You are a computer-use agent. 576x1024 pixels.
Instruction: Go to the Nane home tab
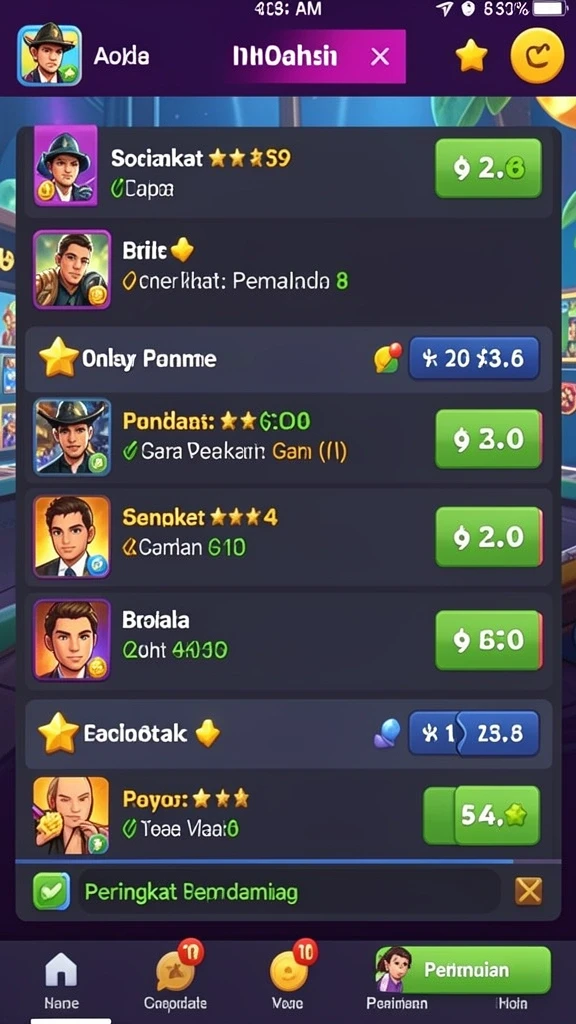click(61, 981)
